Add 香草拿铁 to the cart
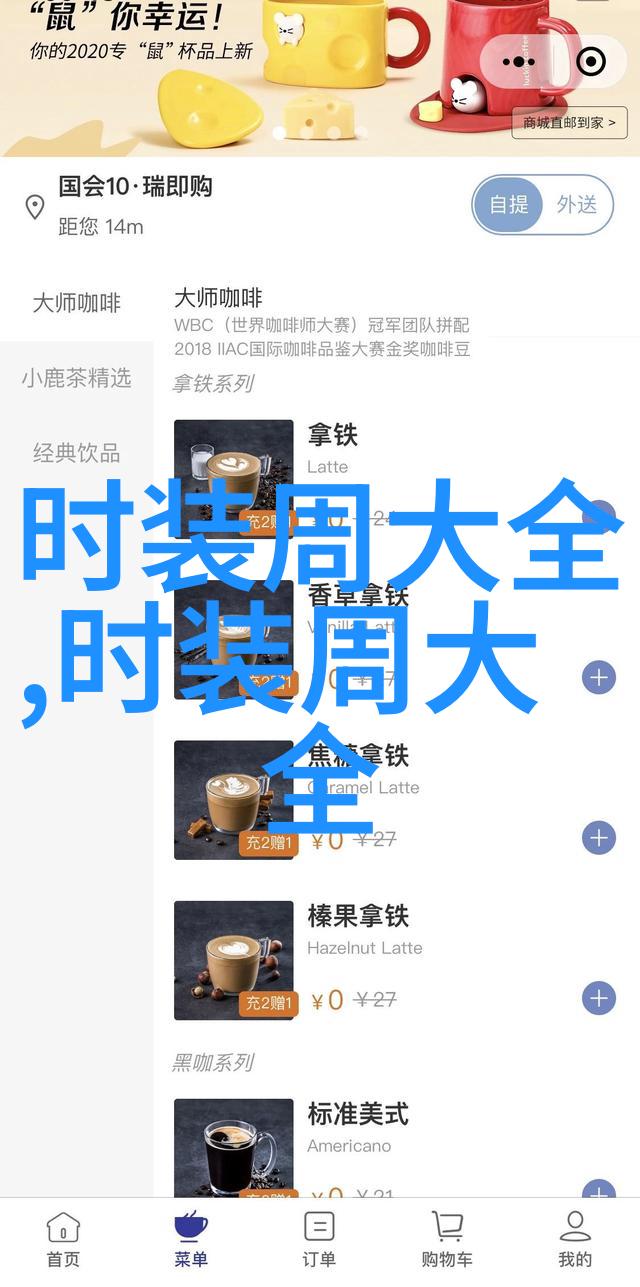The image size is (640, 1287). pyautogui.click(x=598, y=678)
